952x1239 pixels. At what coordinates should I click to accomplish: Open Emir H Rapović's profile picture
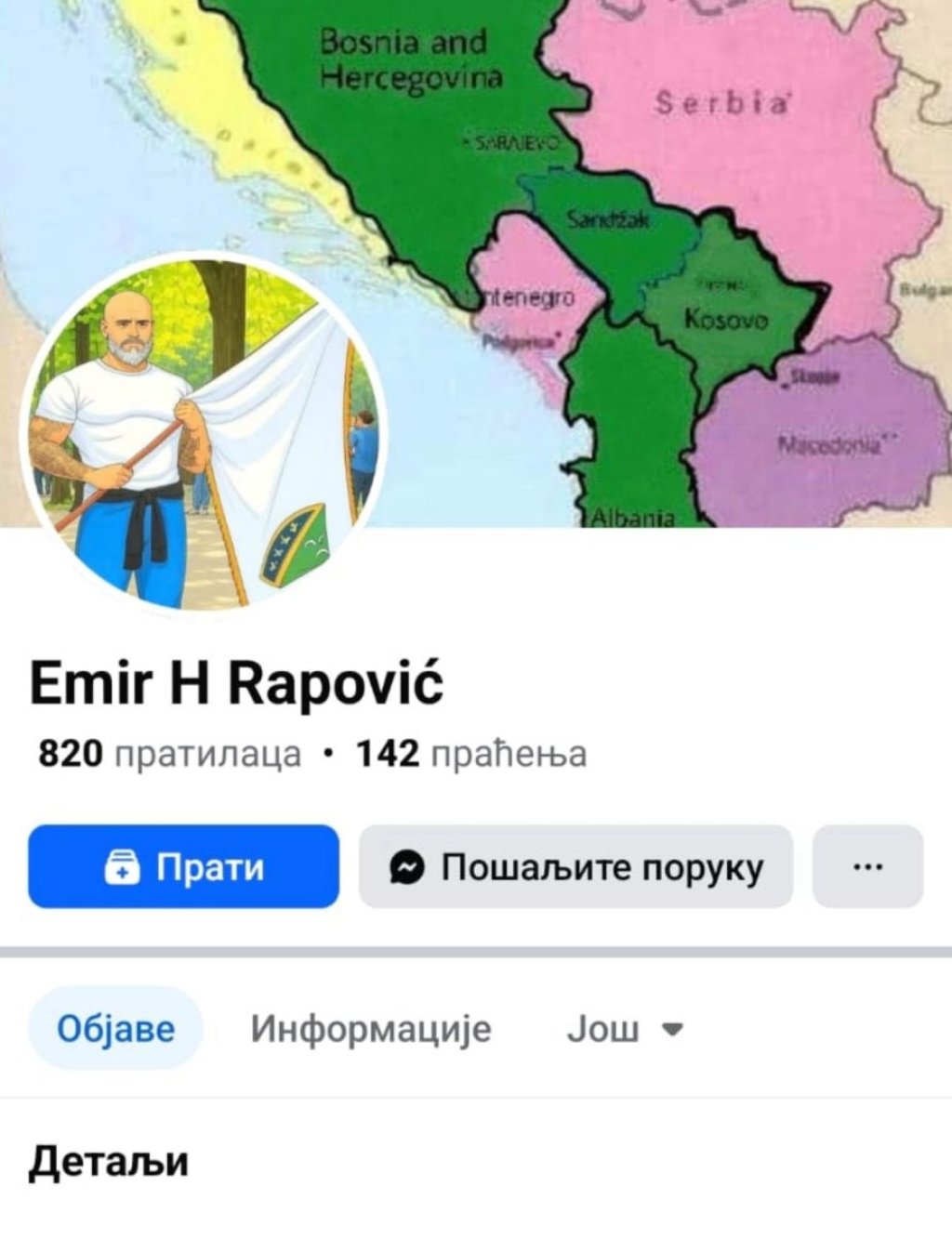click(x=203, y=435)
